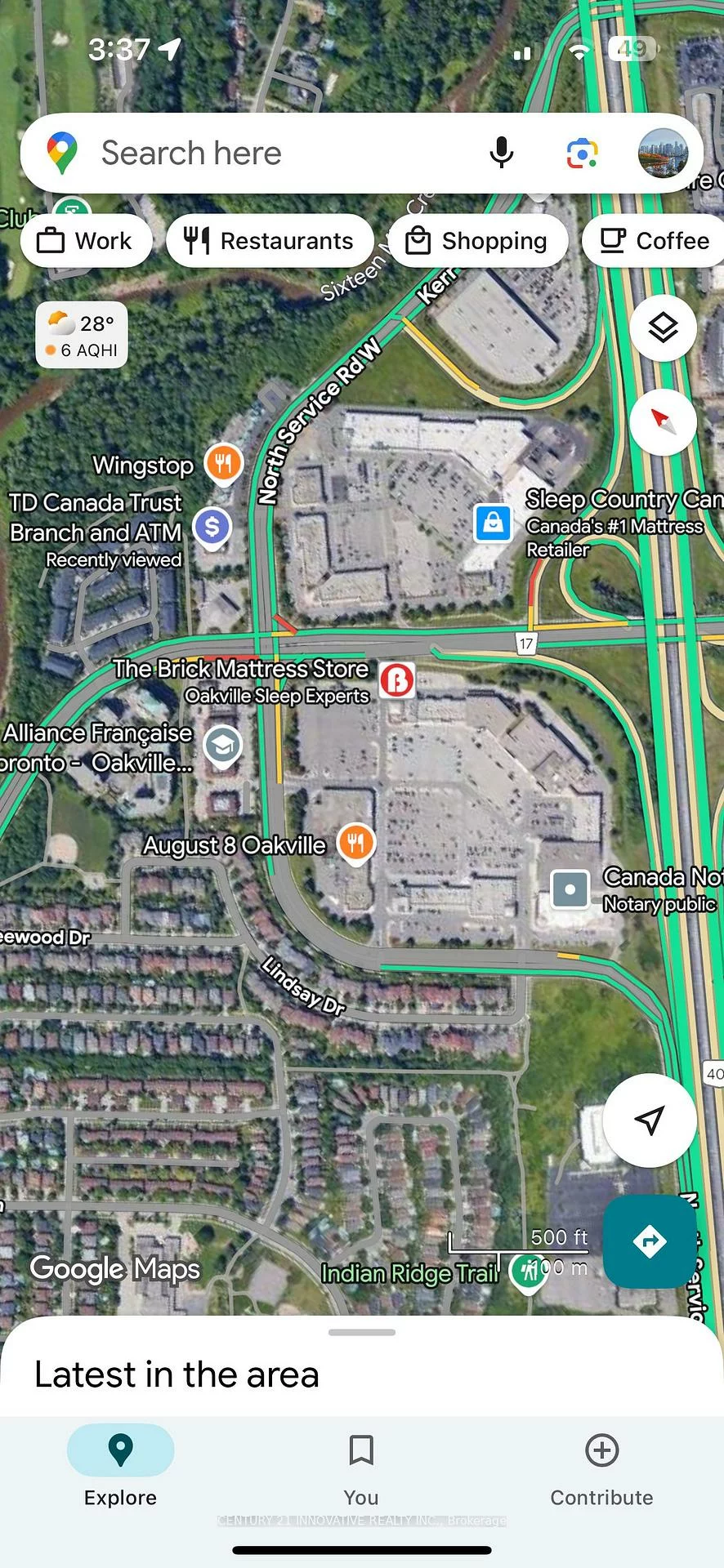Select the TD Canada Trust pin

click(x=212, y=527)
